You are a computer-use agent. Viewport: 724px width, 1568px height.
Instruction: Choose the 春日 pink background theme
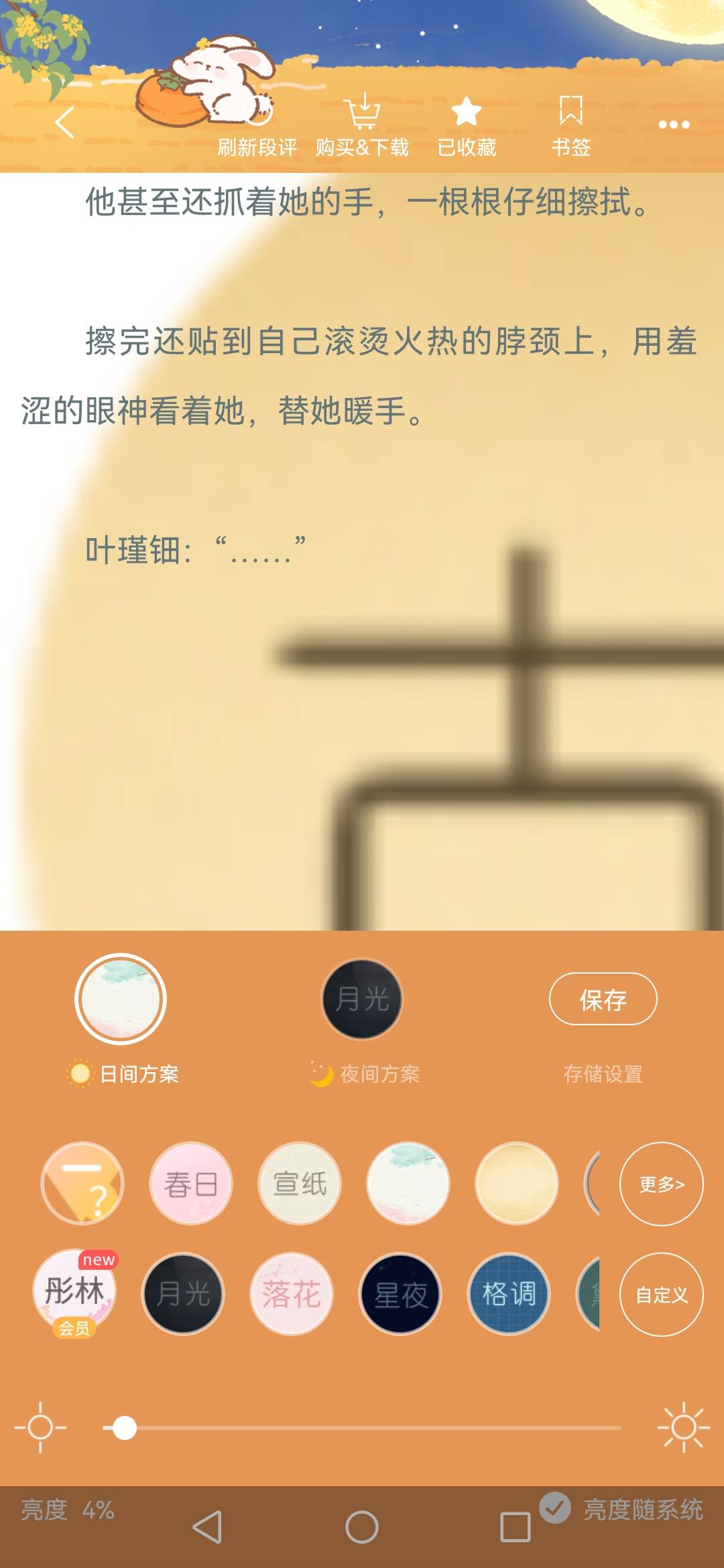tap(191, 1183)
